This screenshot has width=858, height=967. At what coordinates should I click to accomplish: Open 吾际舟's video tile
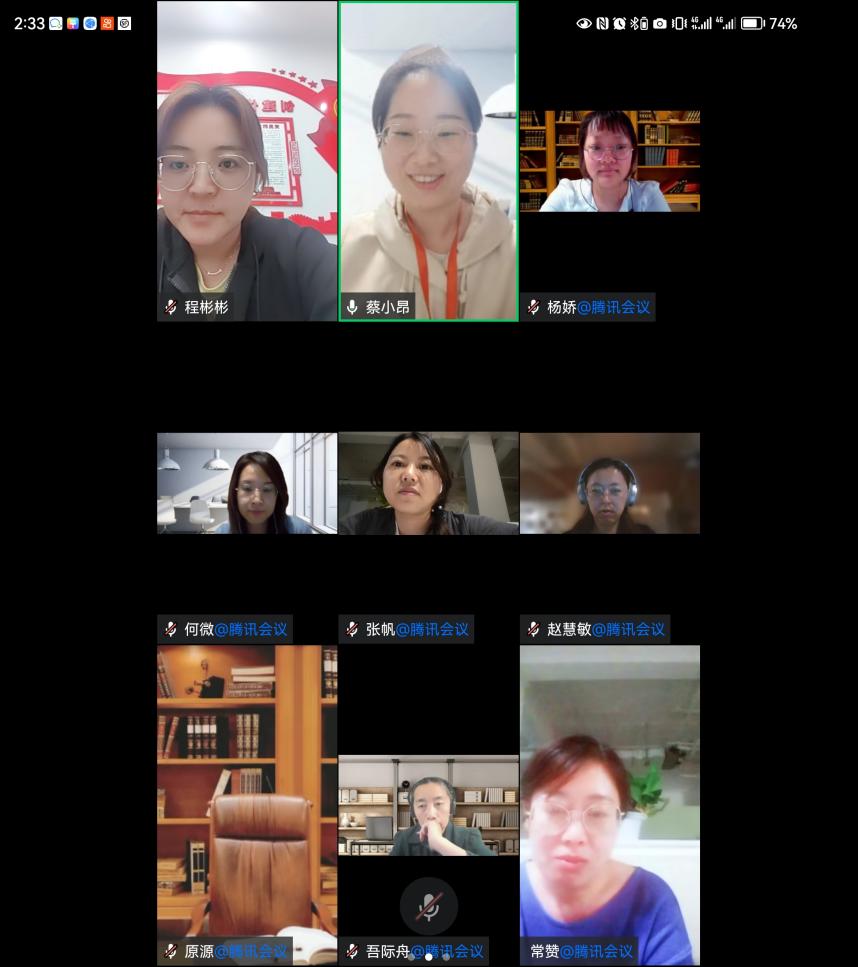point(428,806)
